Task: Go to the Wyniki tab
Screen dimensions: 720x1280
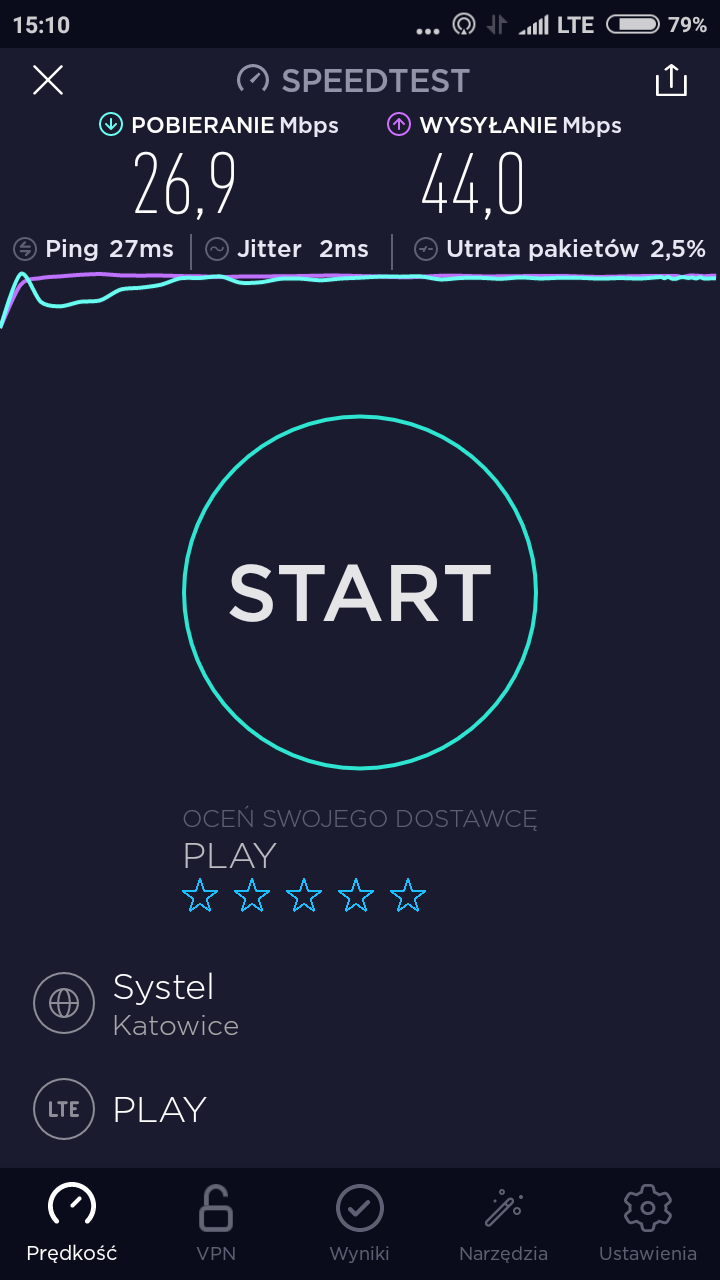Action: tap(359, 1223)
